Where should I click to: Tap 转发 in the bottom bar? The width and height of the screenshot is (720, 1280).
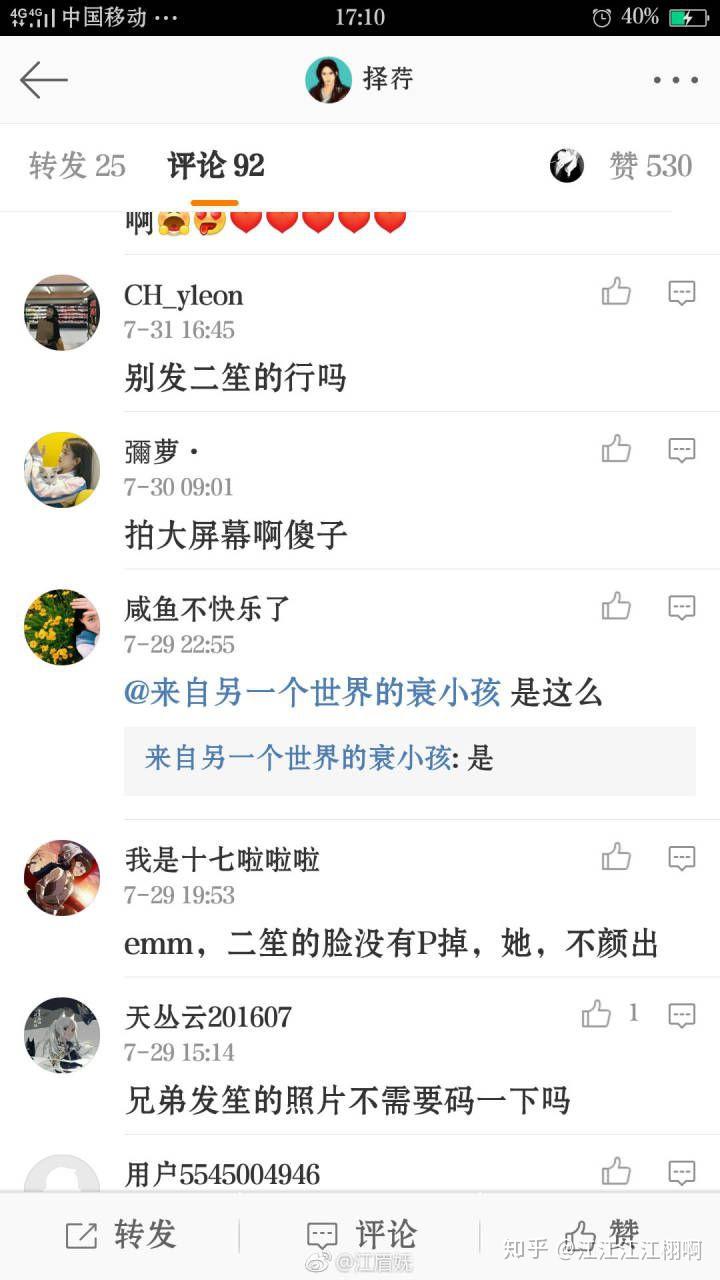tap(120, 1235)
